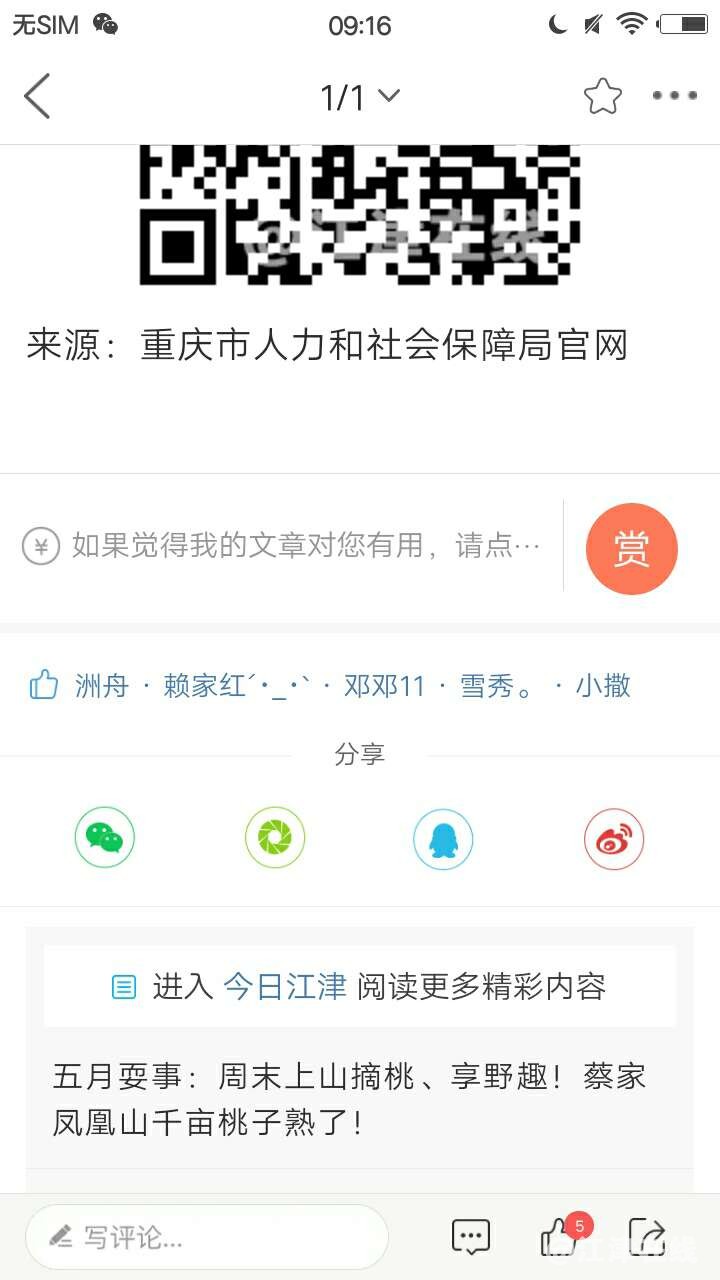
Task: Share the article to WeChat
Action: click(x=105, y=838)
